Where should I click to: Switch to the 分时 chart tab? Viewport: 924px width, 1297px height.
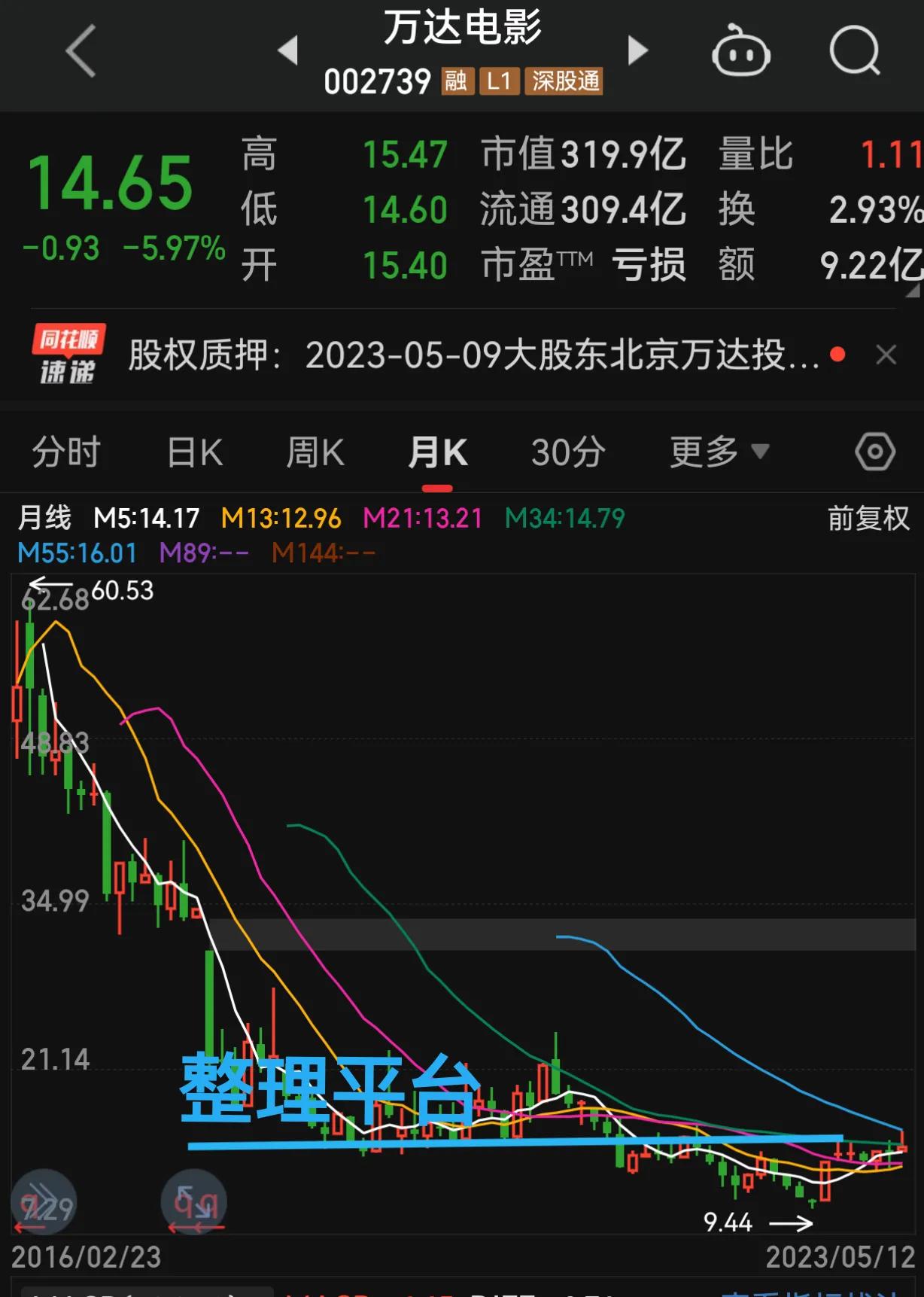coord(65,452)
